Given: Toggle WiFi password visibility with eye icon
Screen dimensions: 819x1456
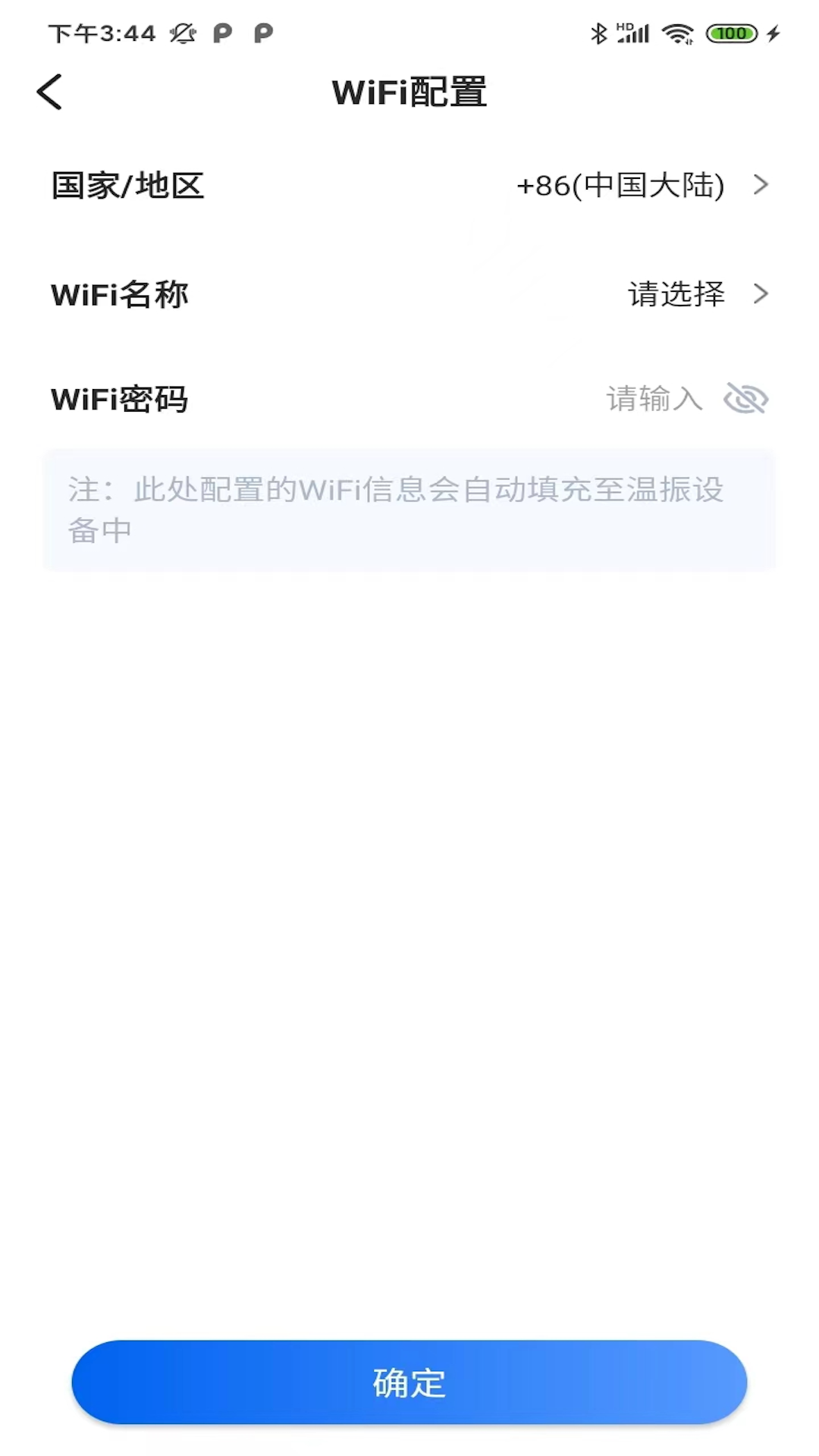Looking at the screenshot, I should pyautogui.click(x=746, y=397).
